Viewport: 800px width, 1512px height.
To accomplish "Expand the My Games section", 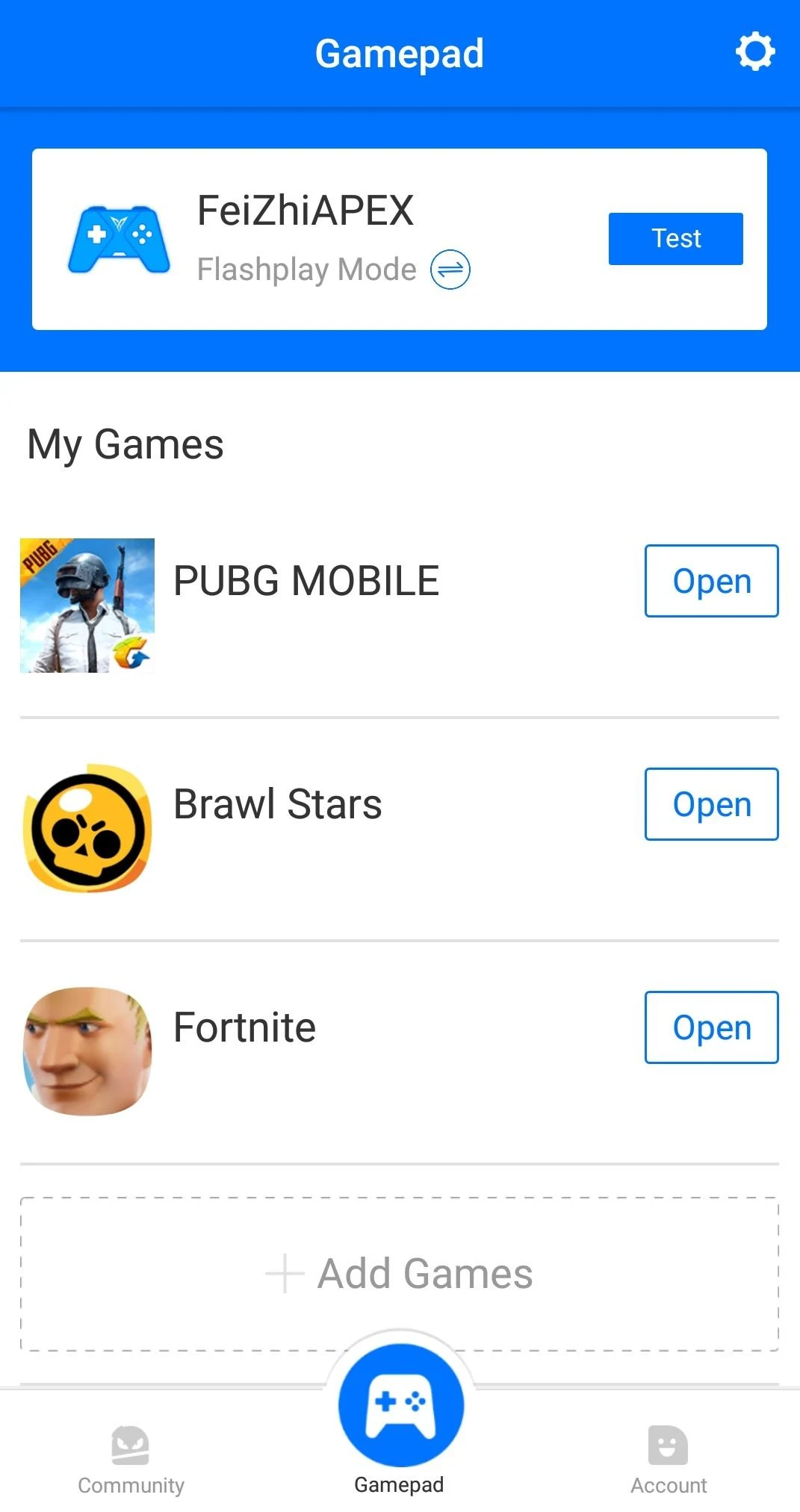I will (x=125, y=444).
